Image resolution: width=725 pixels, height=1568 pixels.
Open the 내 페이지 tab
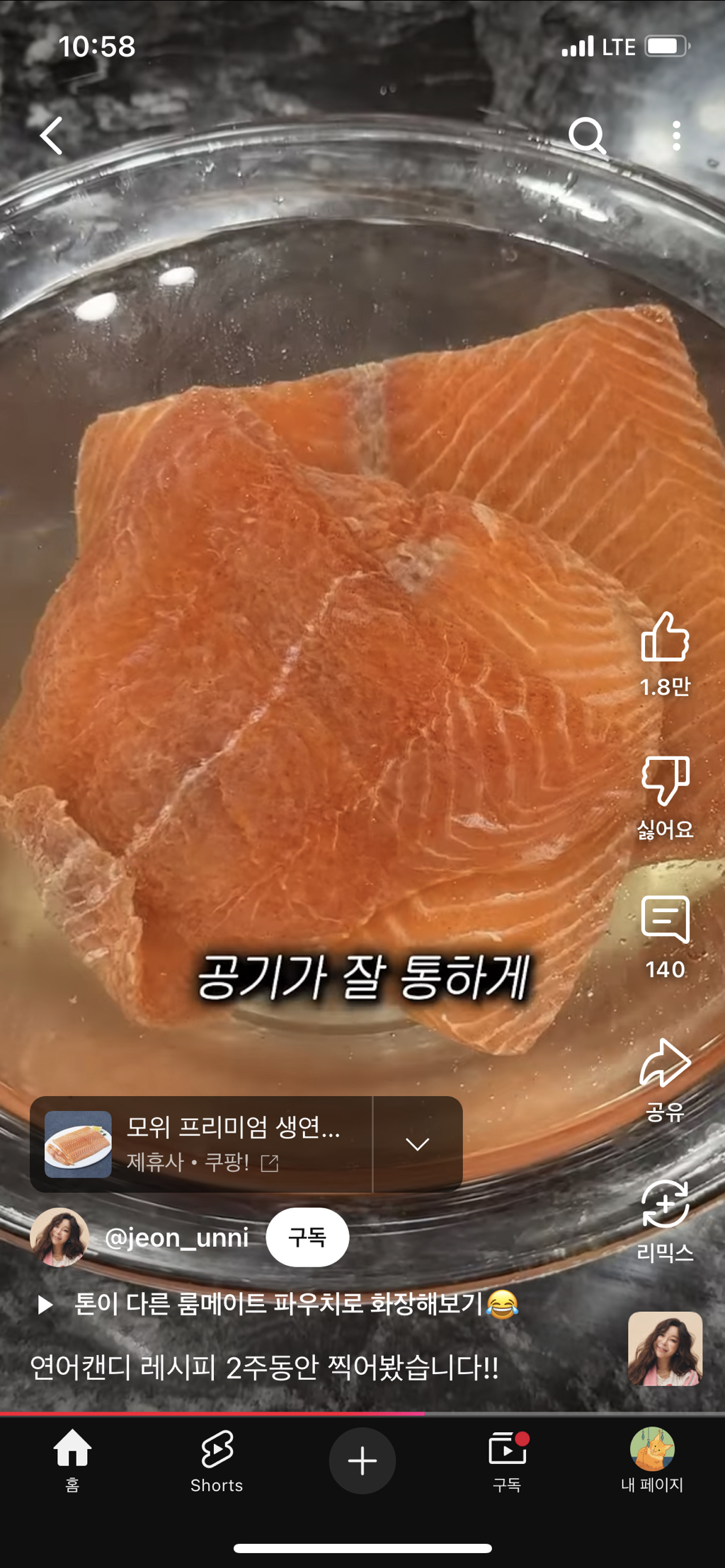click(652, 1460)
